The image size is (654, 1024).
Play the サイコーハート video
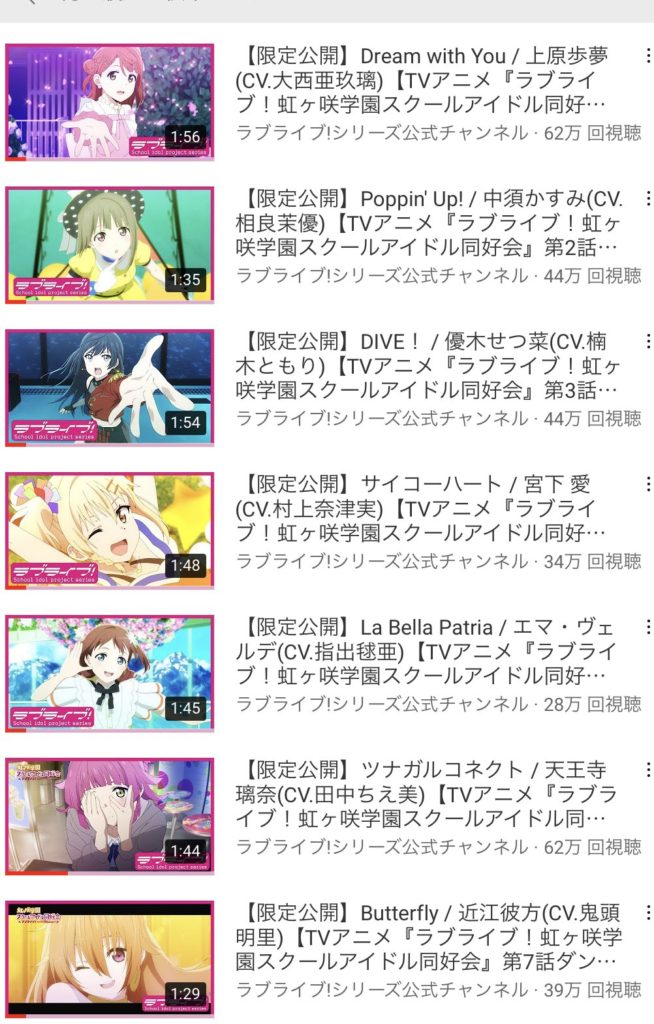[x=110, y=530]
